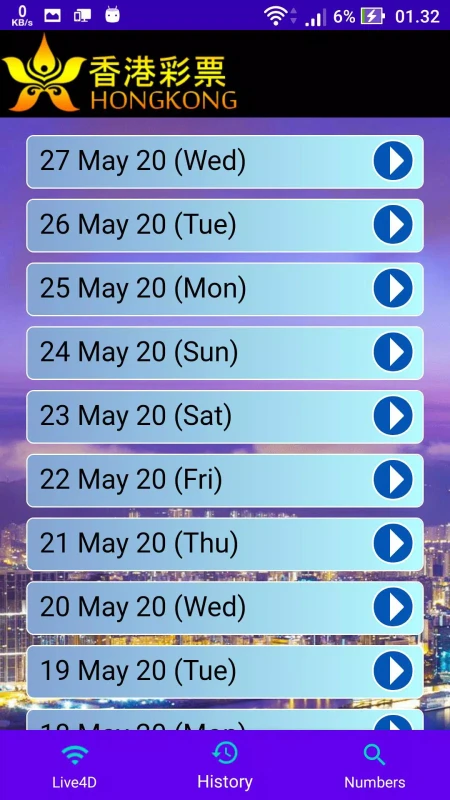Open results for 20 May 20 (Wed)
The image size is (450, 800).
tap(225, 608)
